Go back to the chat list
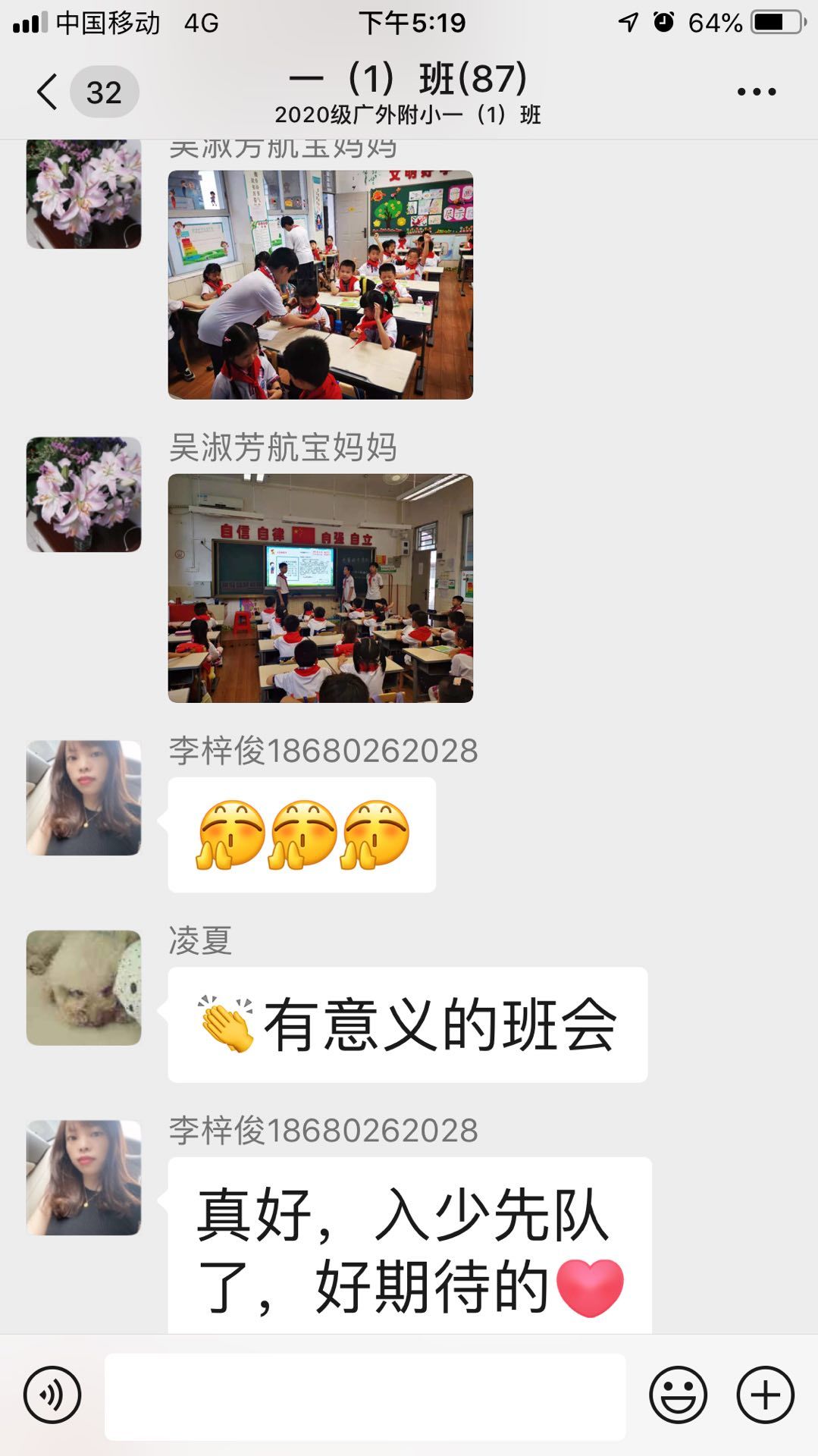The width and height of the screenshot is (818, 1456). 47,92
